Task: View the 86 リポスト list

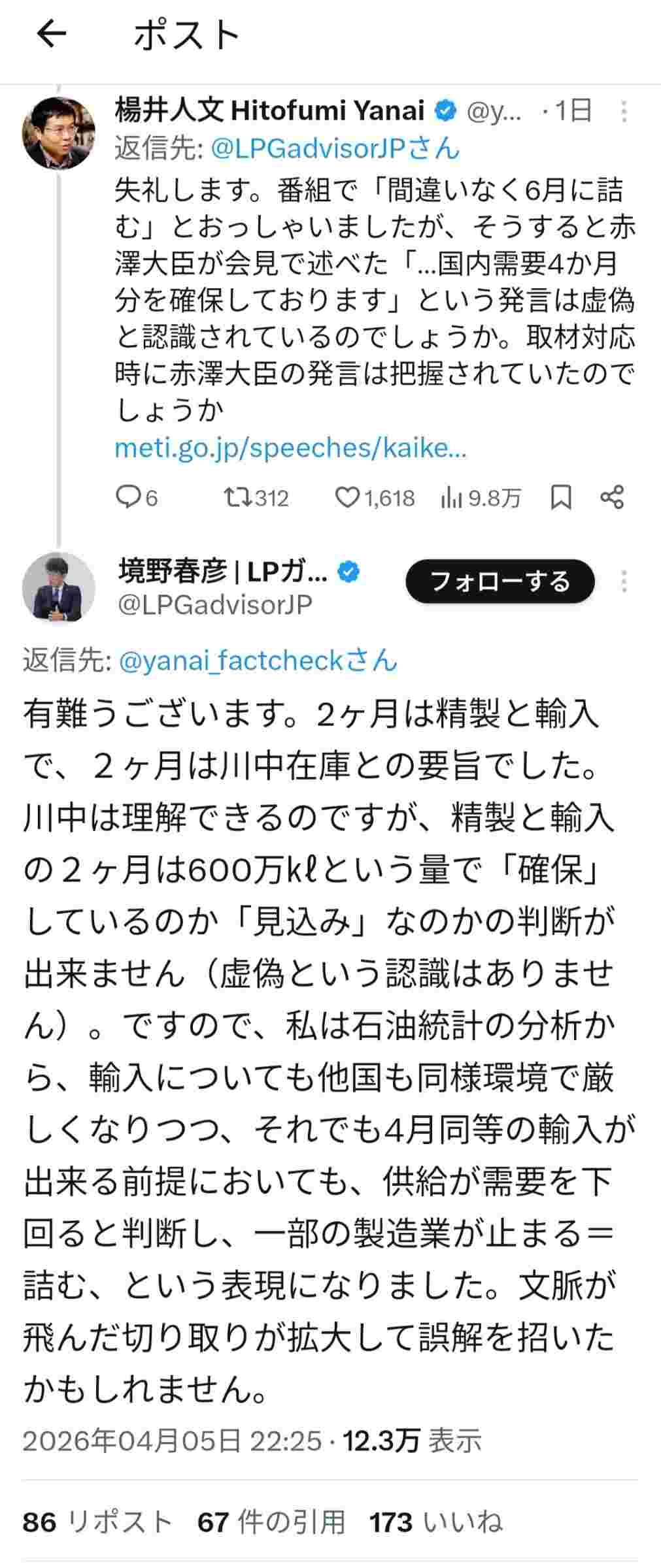Action: (97, 1522)
